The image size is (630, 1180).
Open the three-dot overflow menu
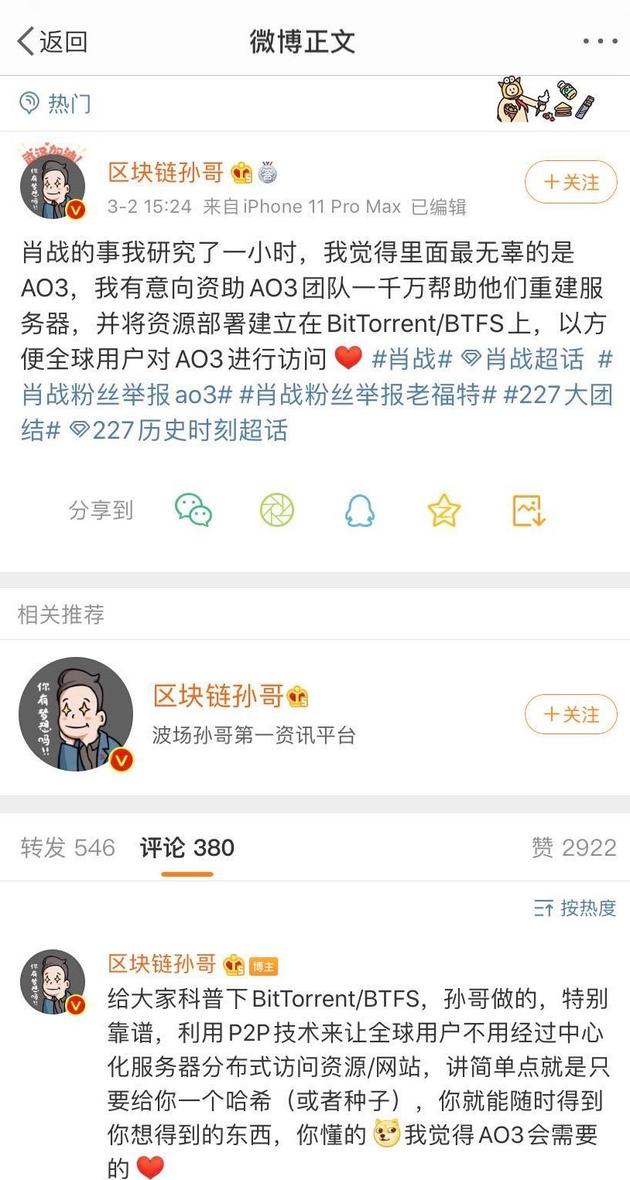(x=599, y=41)
